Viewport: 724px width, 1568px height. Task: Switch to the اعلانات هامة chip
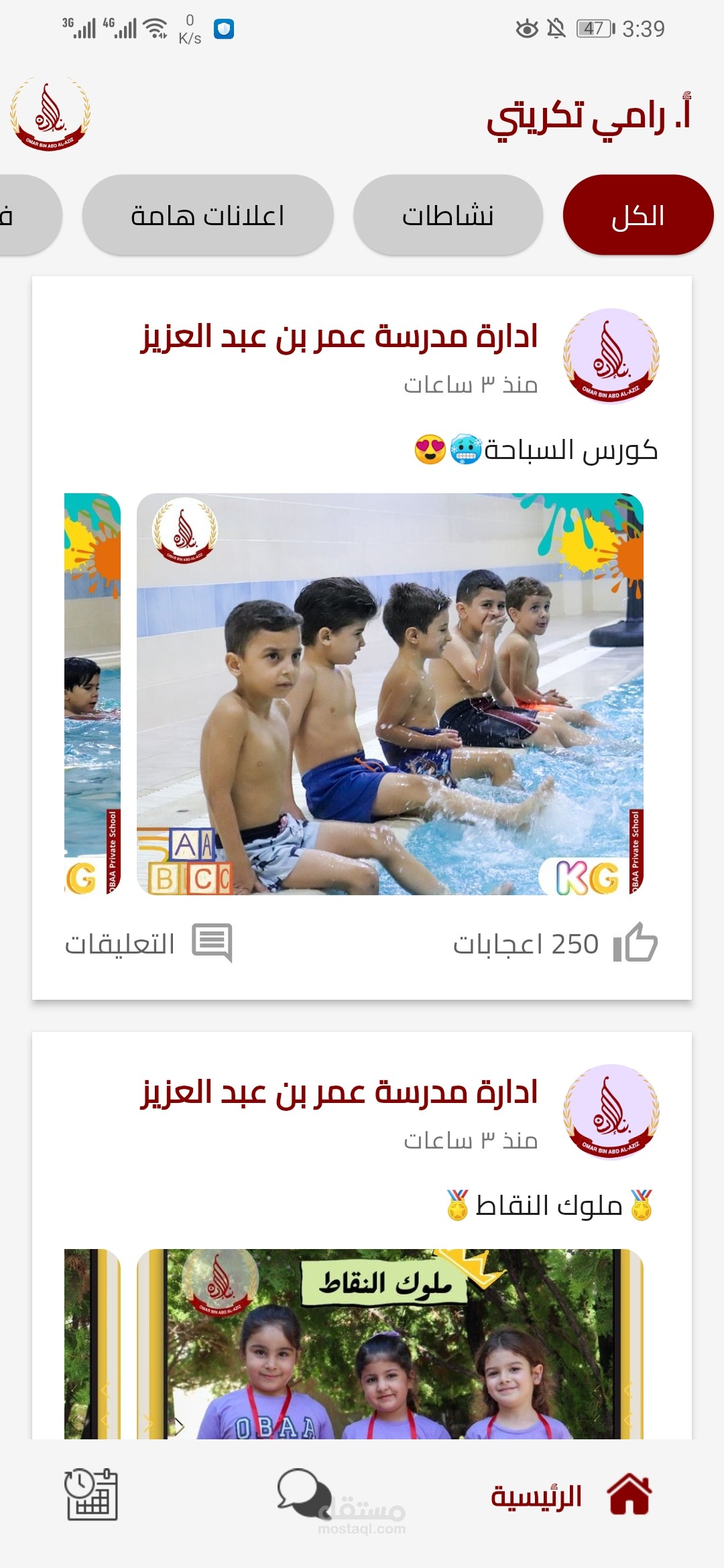pos(208,215)
